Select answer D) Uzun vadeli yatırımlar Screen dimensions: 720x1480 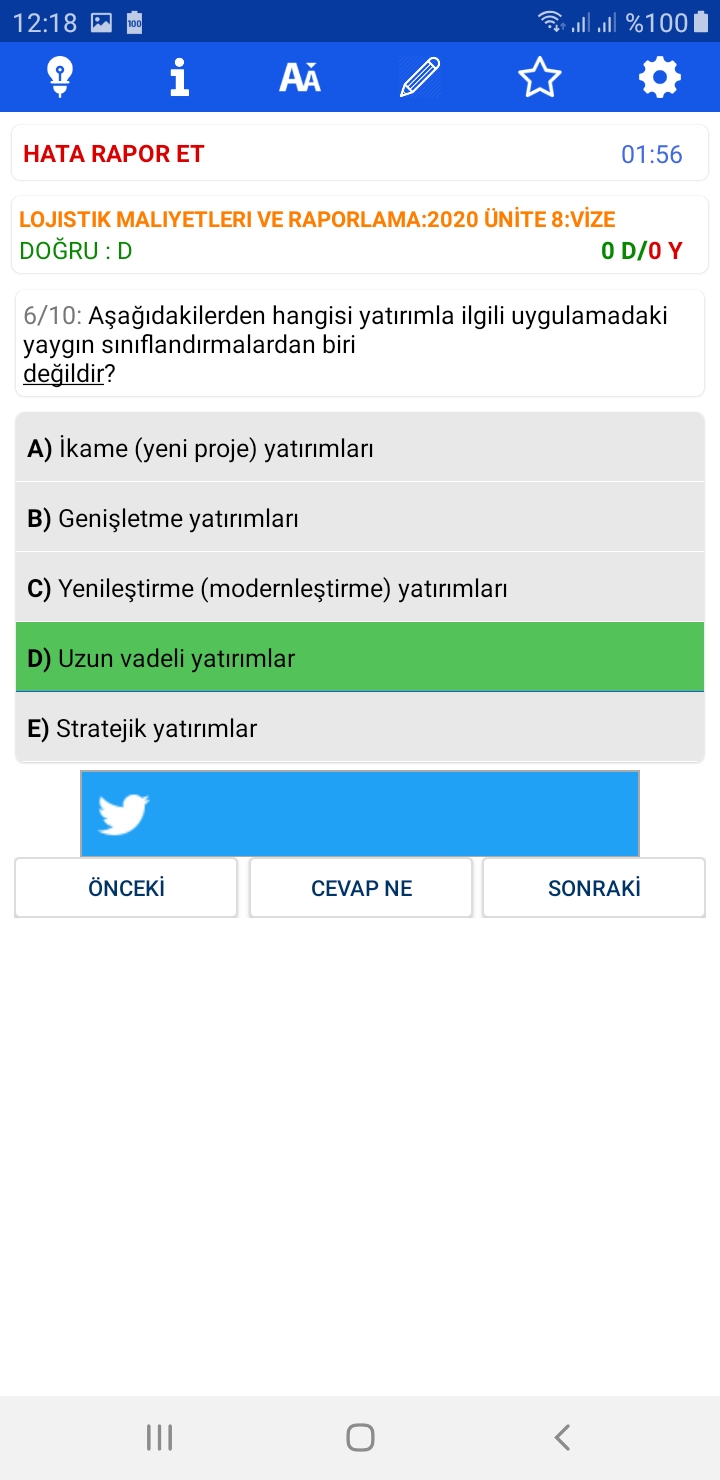(x=360, y=658)
